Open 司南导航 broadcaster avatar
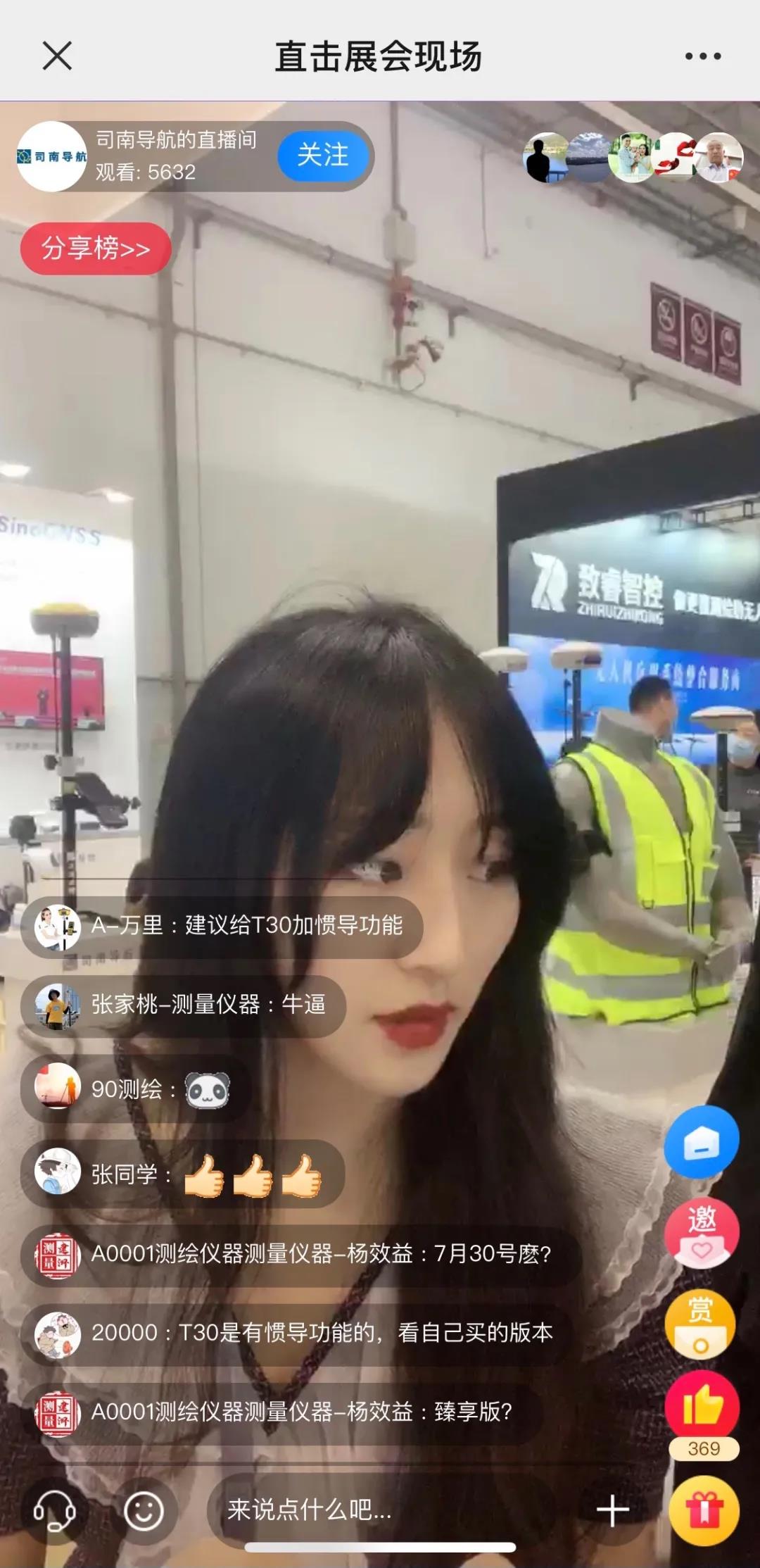This screenshot has height=1568, width=760. 51,156
